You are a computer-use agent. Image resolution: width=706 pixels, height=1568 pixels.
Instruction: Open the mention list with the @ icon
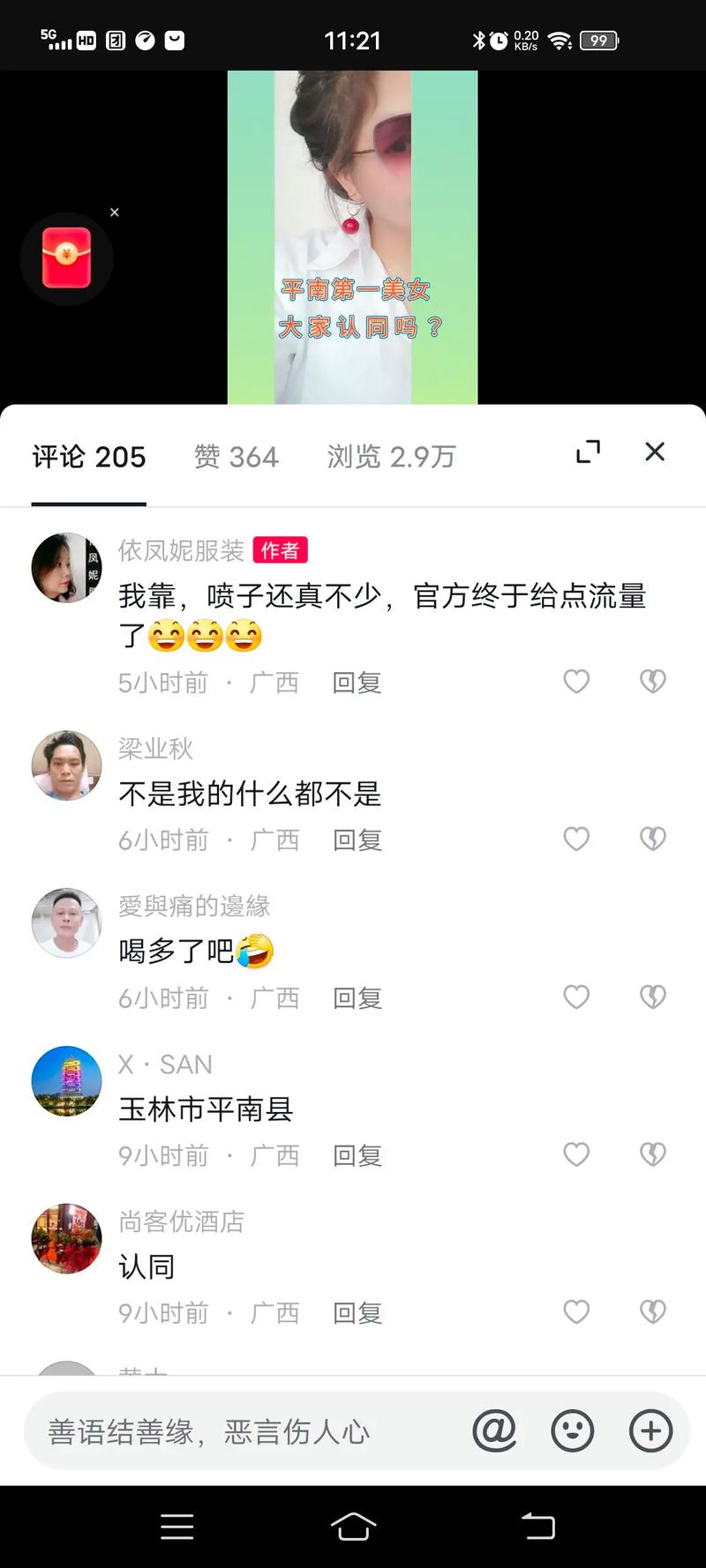click(x=496, y=1430)
